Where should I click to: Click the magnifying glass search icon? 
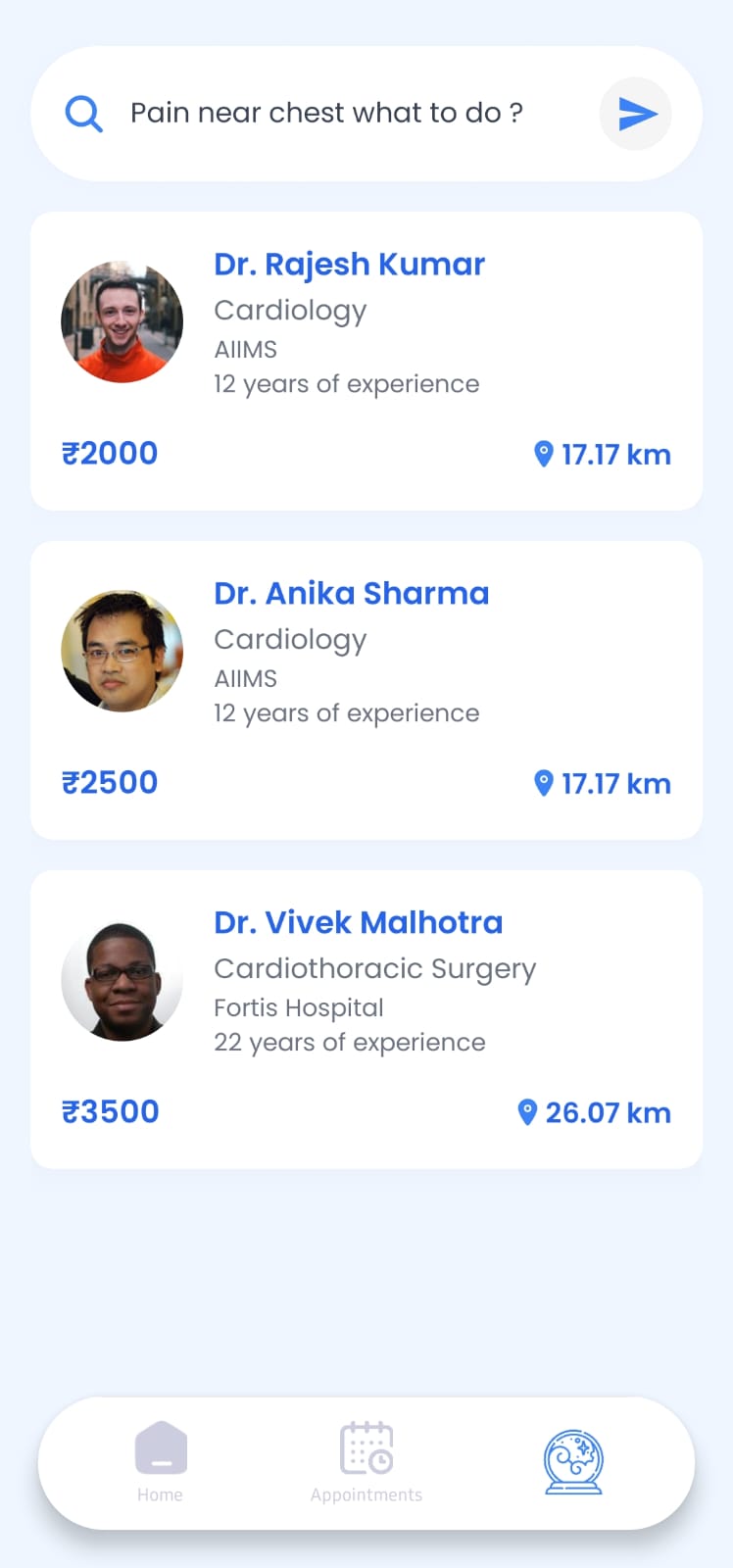pyautogui.click(x=84, y=113)
